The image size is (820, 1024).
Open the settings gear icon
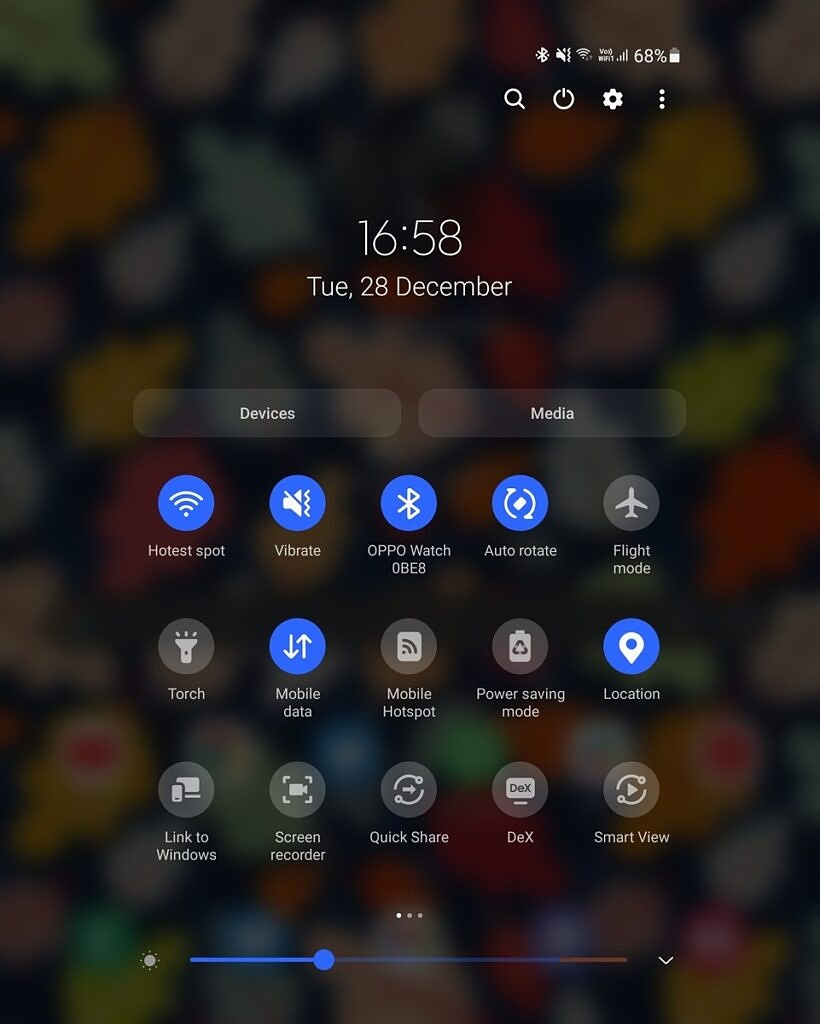(612, 99)
